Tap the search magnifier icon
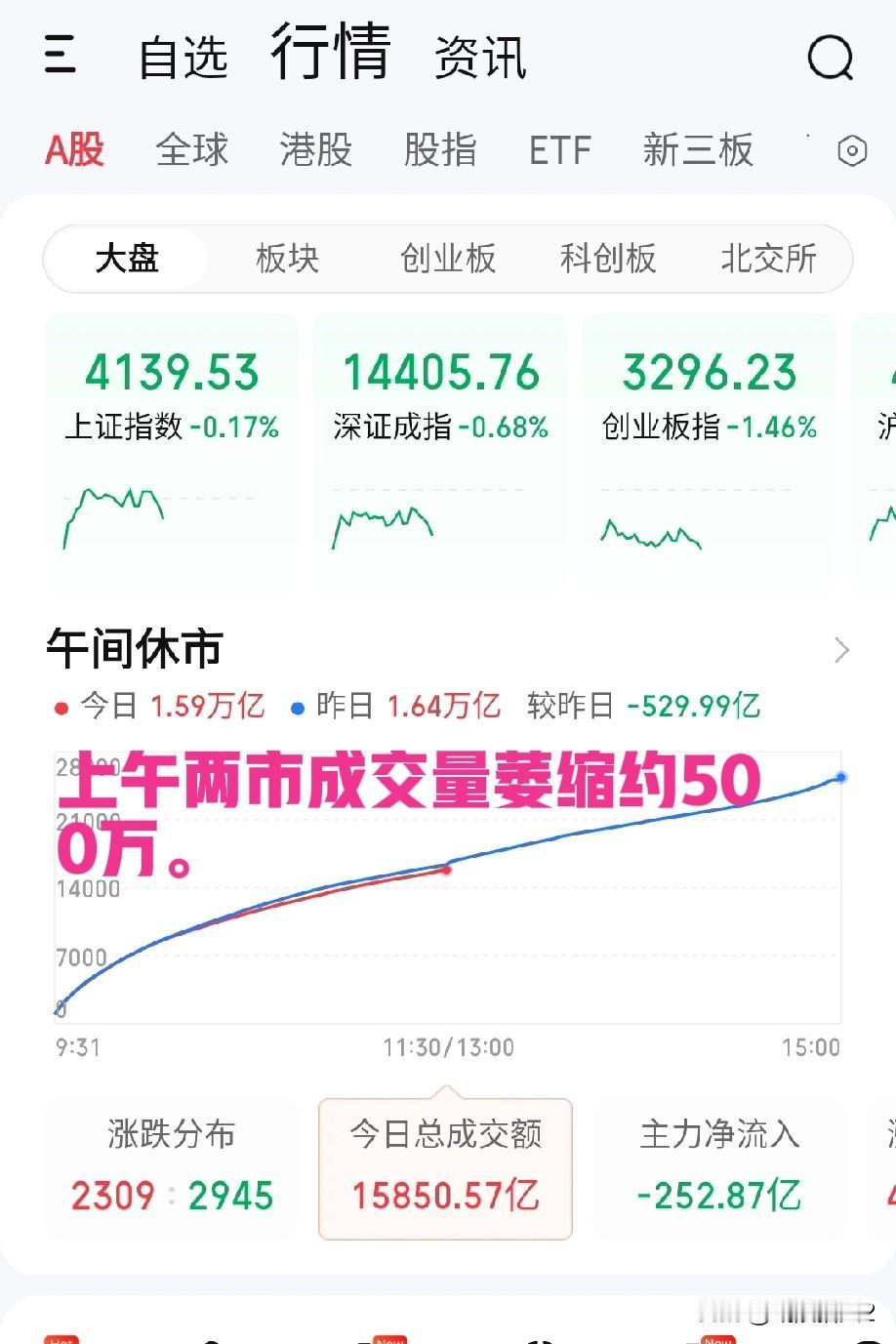896x1344 pixels. point(831,56)
